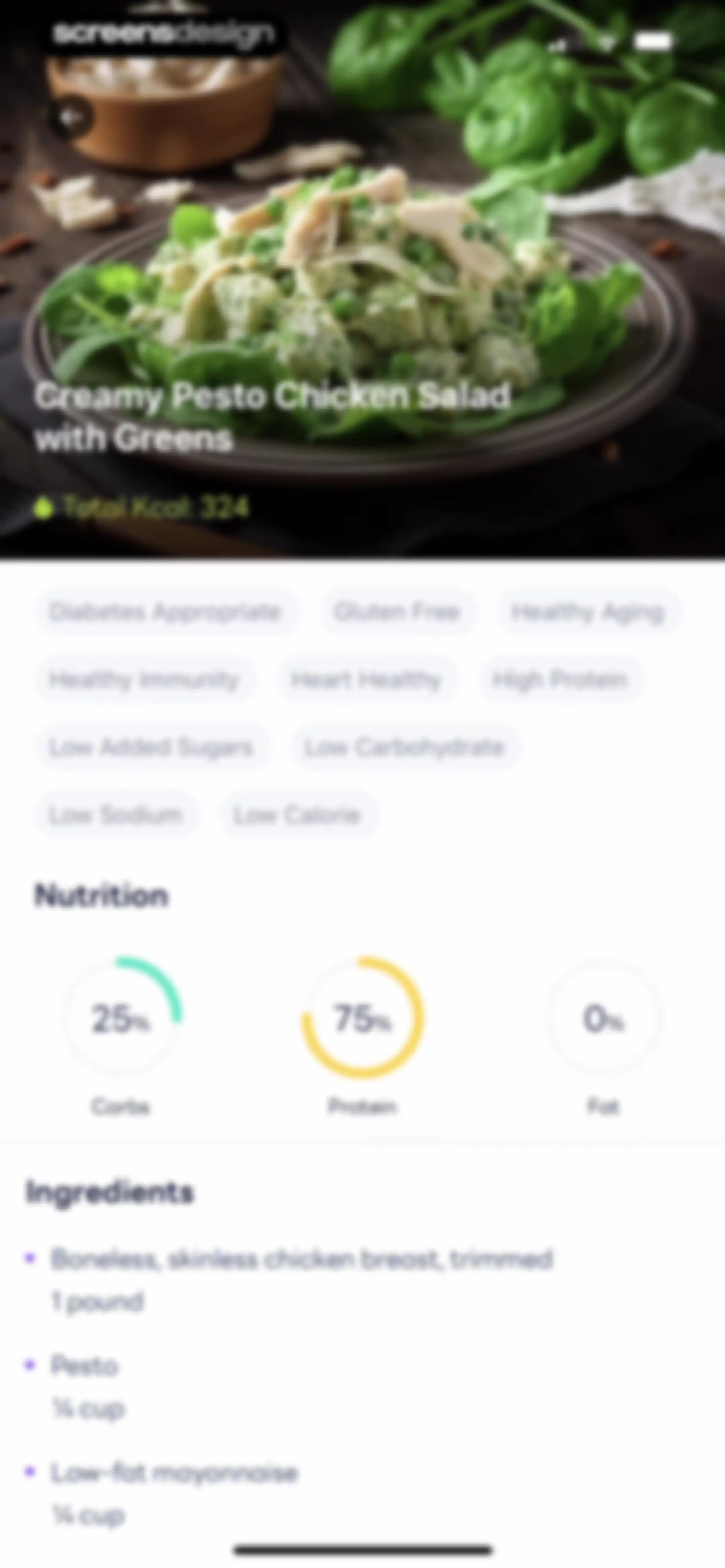Open the Healthy Aging tag
The height and width of the screenshot is (1568, 725).
(587, 611)
